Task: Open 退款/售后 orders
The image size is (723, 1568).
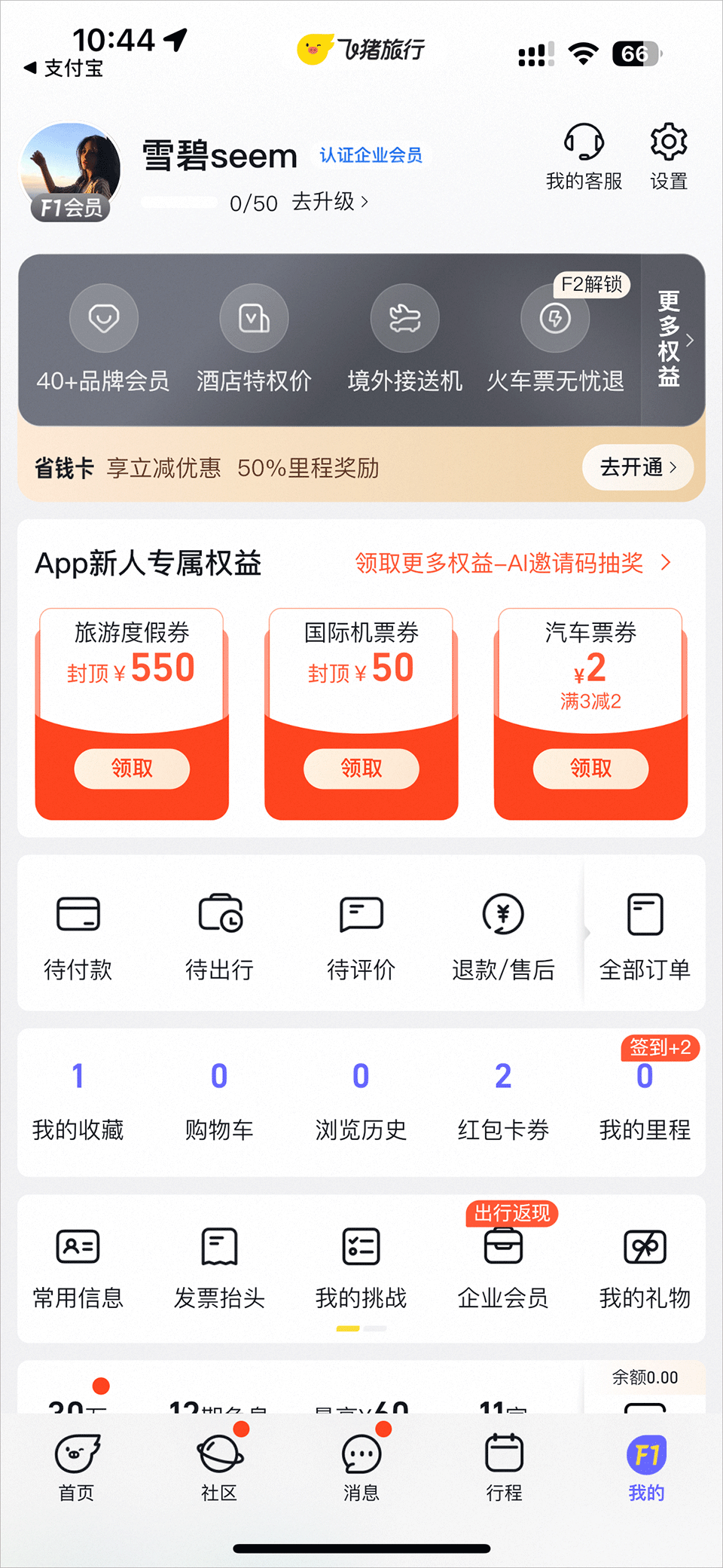Action: [503, 936]
